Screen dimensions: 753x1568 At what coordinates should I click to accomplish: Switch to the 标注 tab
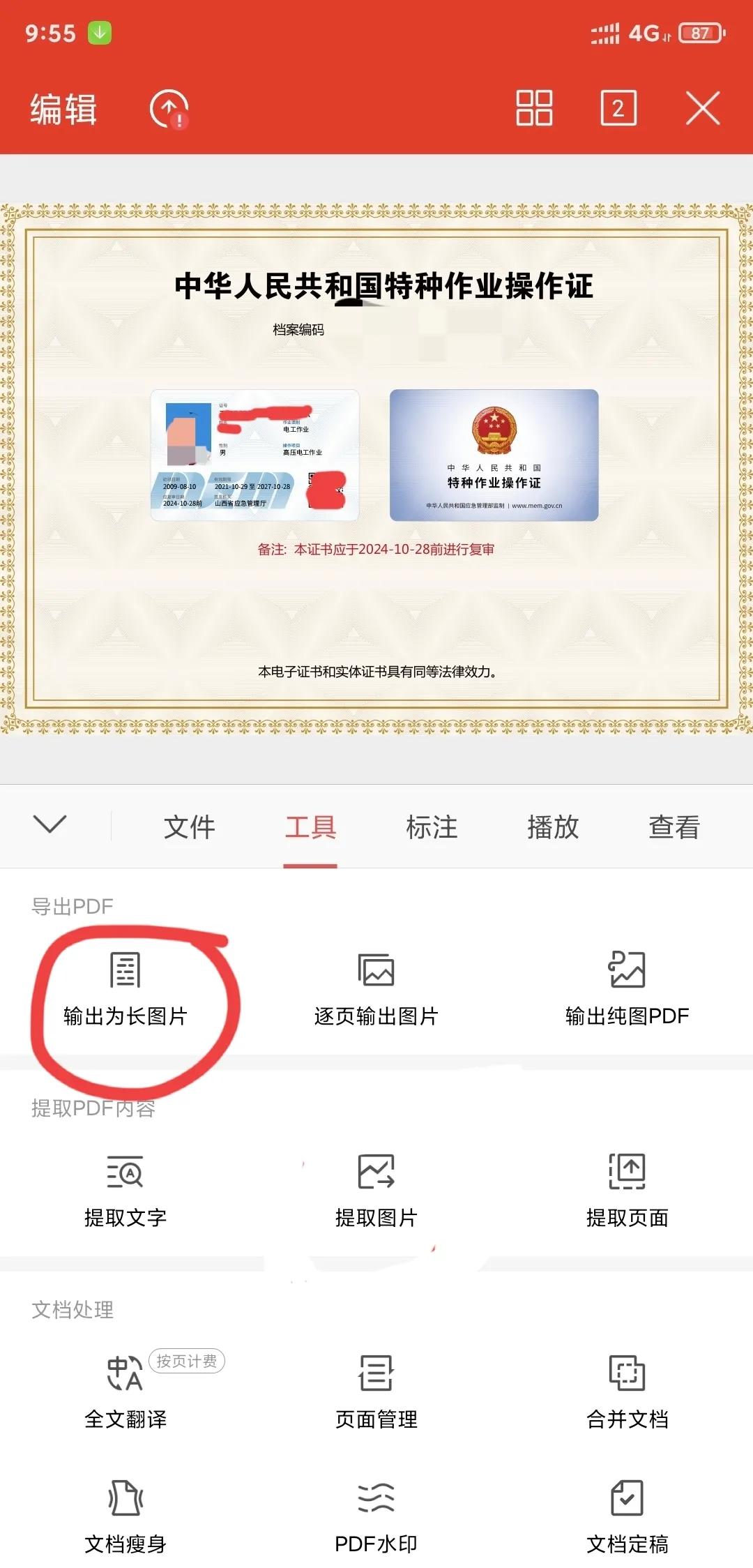pyautogui.click(x=432, y=827)
